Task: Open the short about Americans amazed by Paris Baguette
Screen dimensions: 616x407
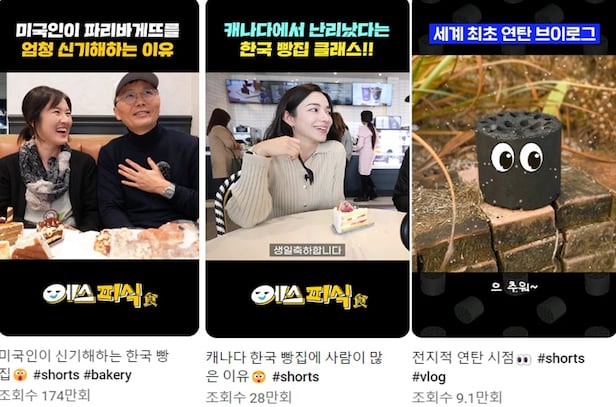Action: [100, 170]
